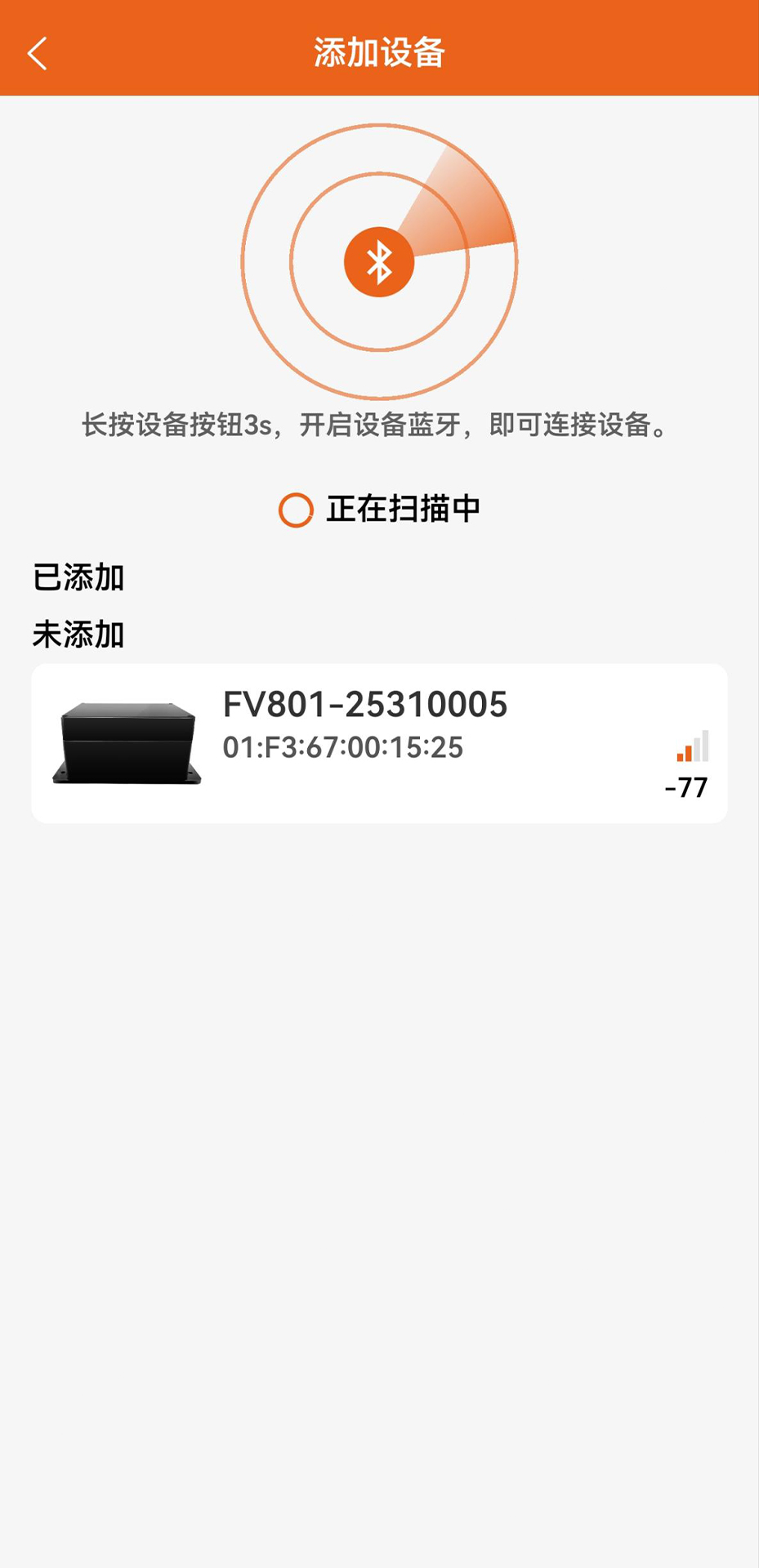The height and width of the screenshot is (1568, 759).
Task: Click the -77 signal value
Action: (685, 786)
